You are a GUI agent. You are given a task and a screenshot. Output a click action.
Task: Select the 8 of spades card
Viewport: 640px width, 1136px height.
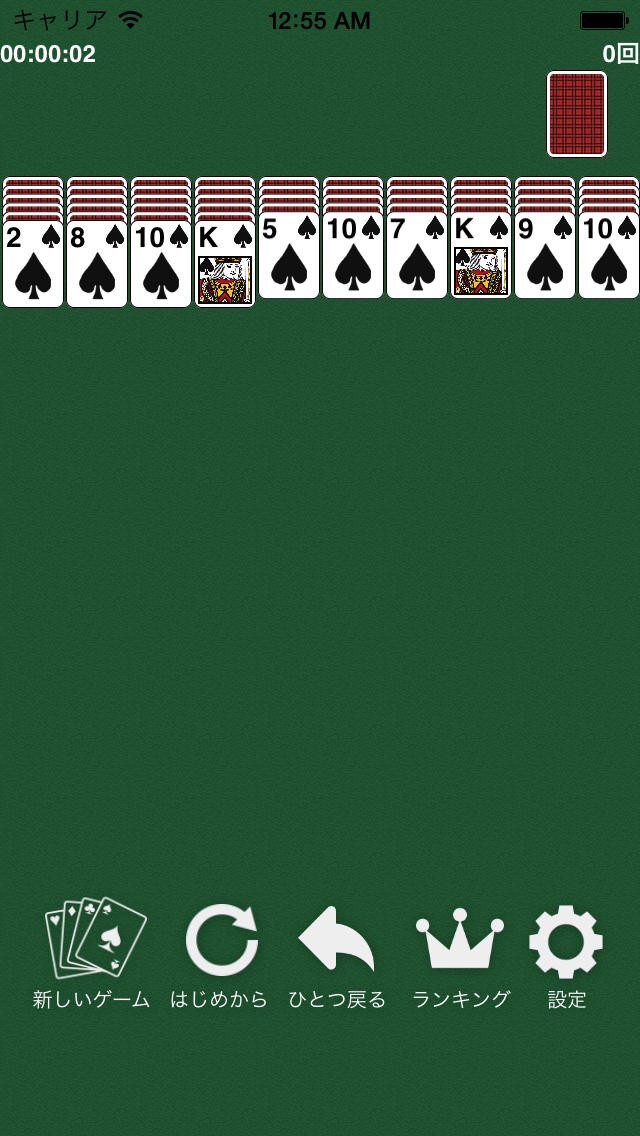coord(97,264)
